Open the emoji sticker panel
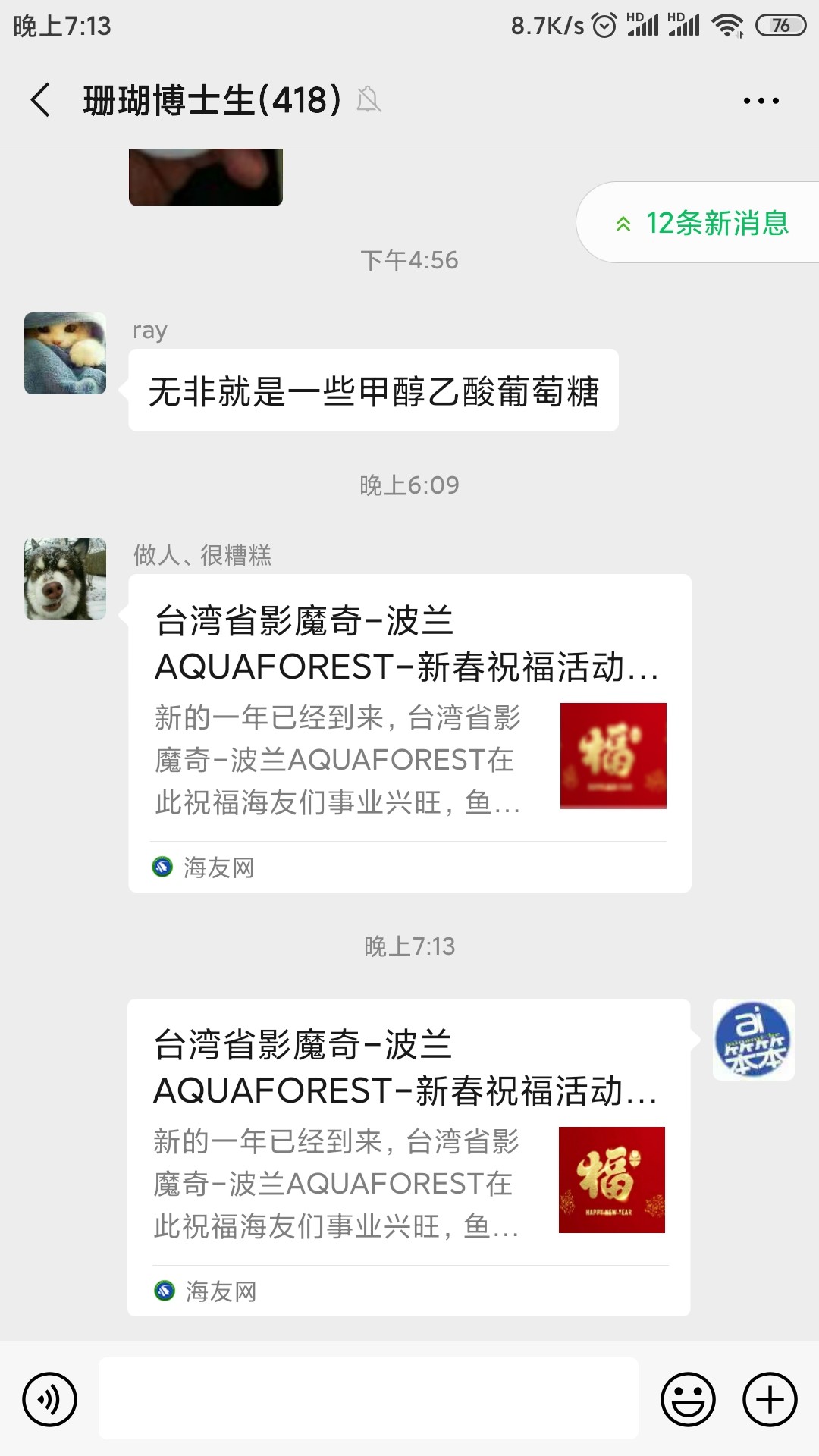819x1456 pixels. click(x=688, y=1399)
